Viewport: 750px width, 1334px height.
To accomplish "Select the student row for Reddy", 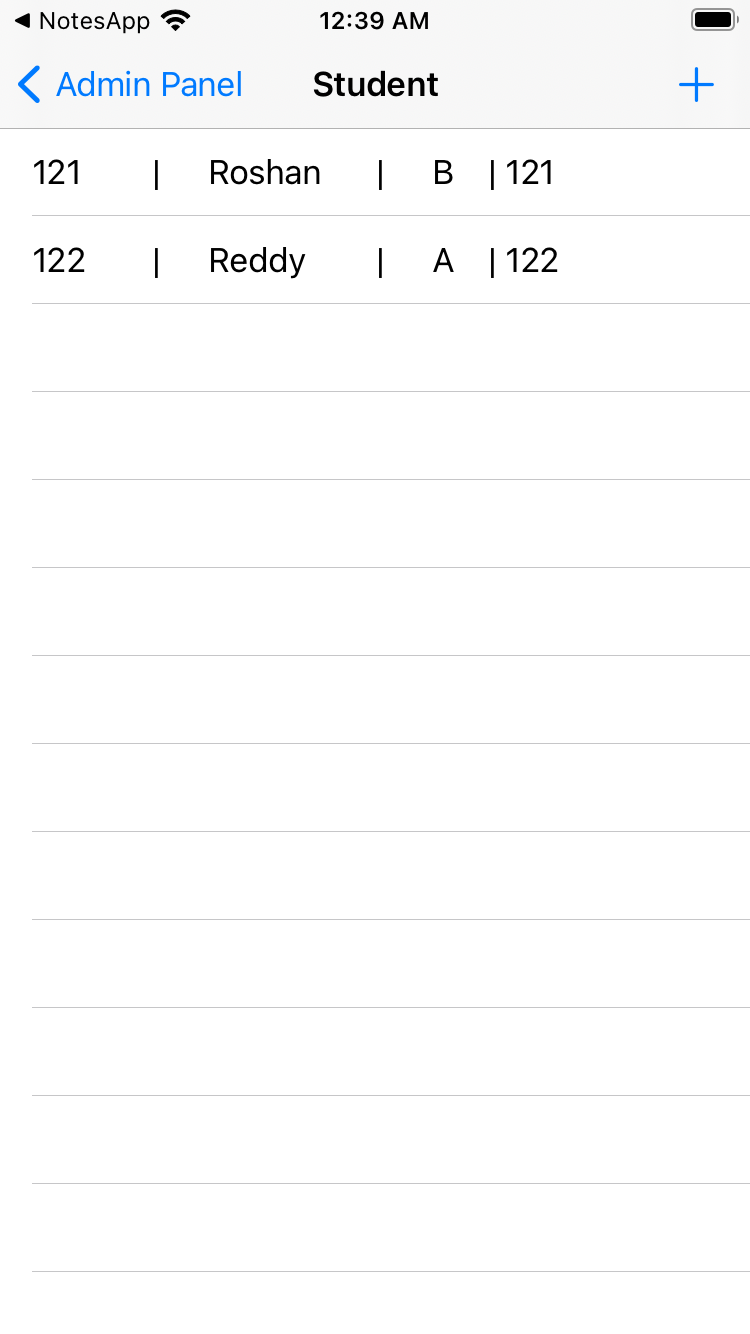I will click(375, 261).
